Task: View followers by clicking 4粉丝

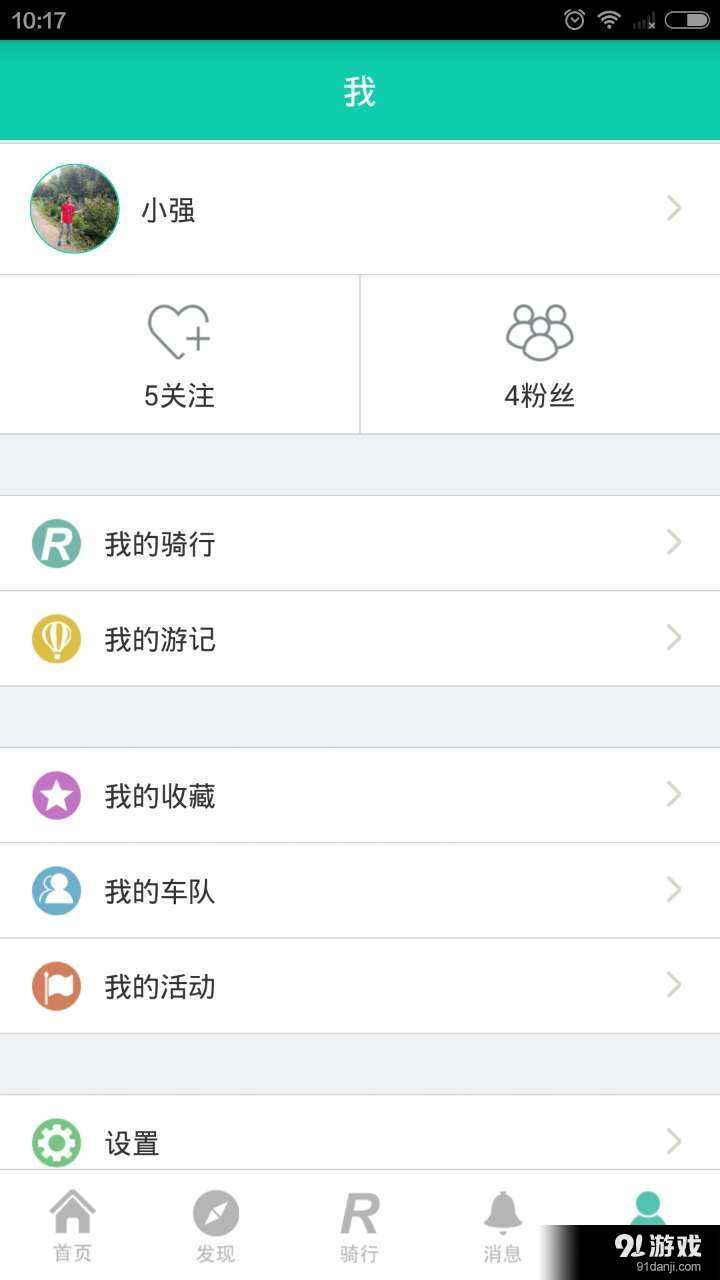Action: point(541,396)
